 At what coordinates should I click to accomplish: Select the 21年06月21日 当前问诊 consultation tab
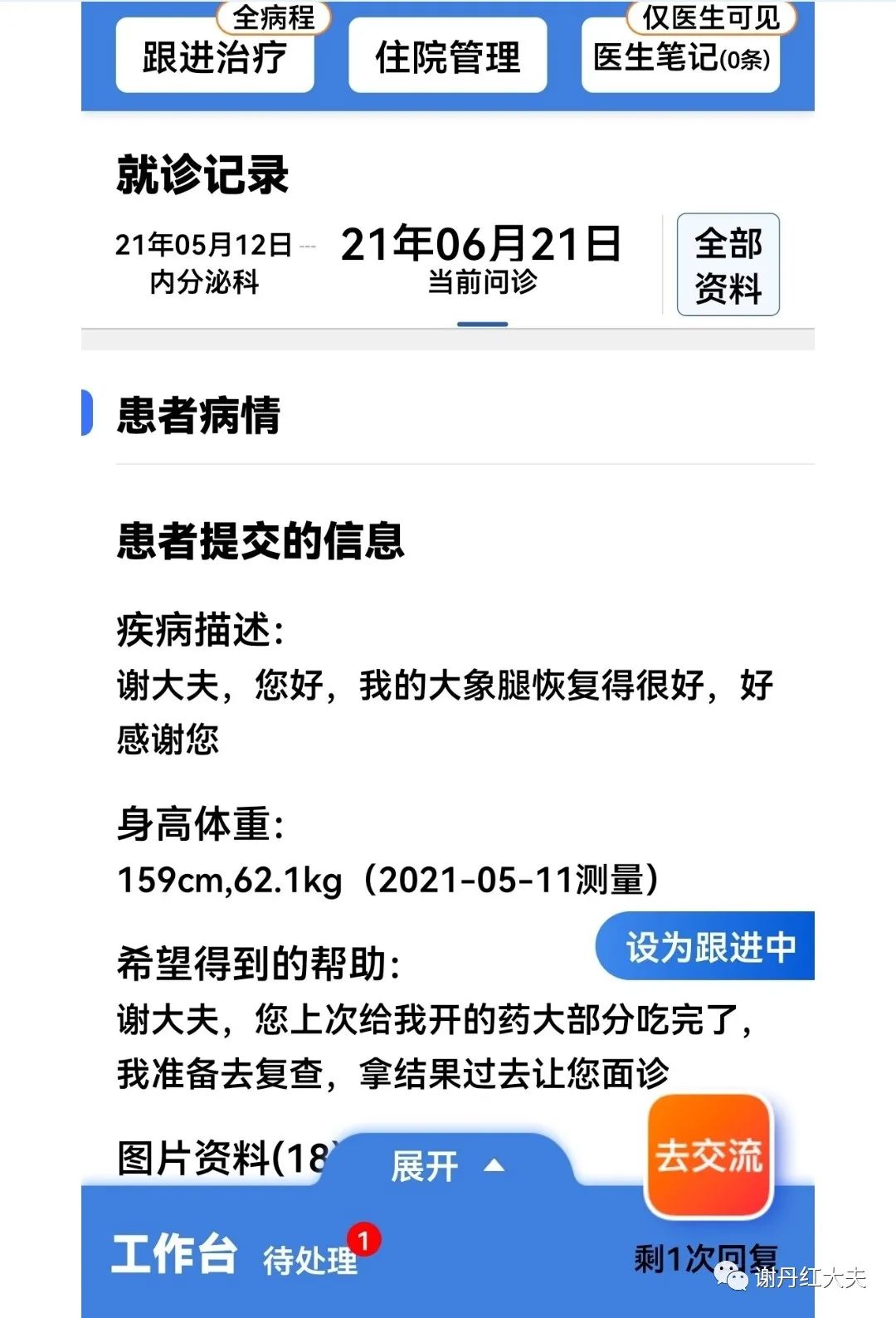click(483, 257)
